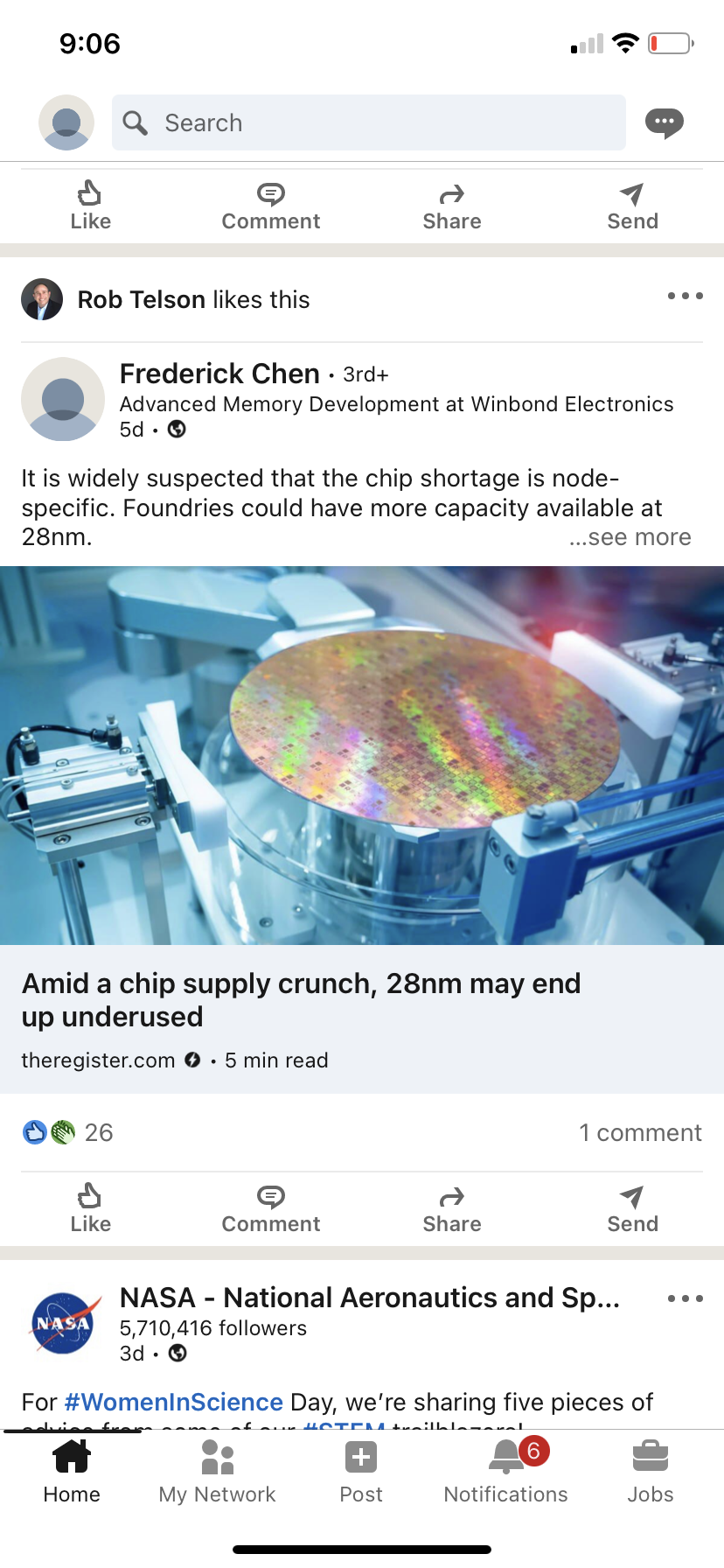The height and width of the screenshot is (1568, 724).
Task: Open the Notifications tab
Action: (505, 1471)
